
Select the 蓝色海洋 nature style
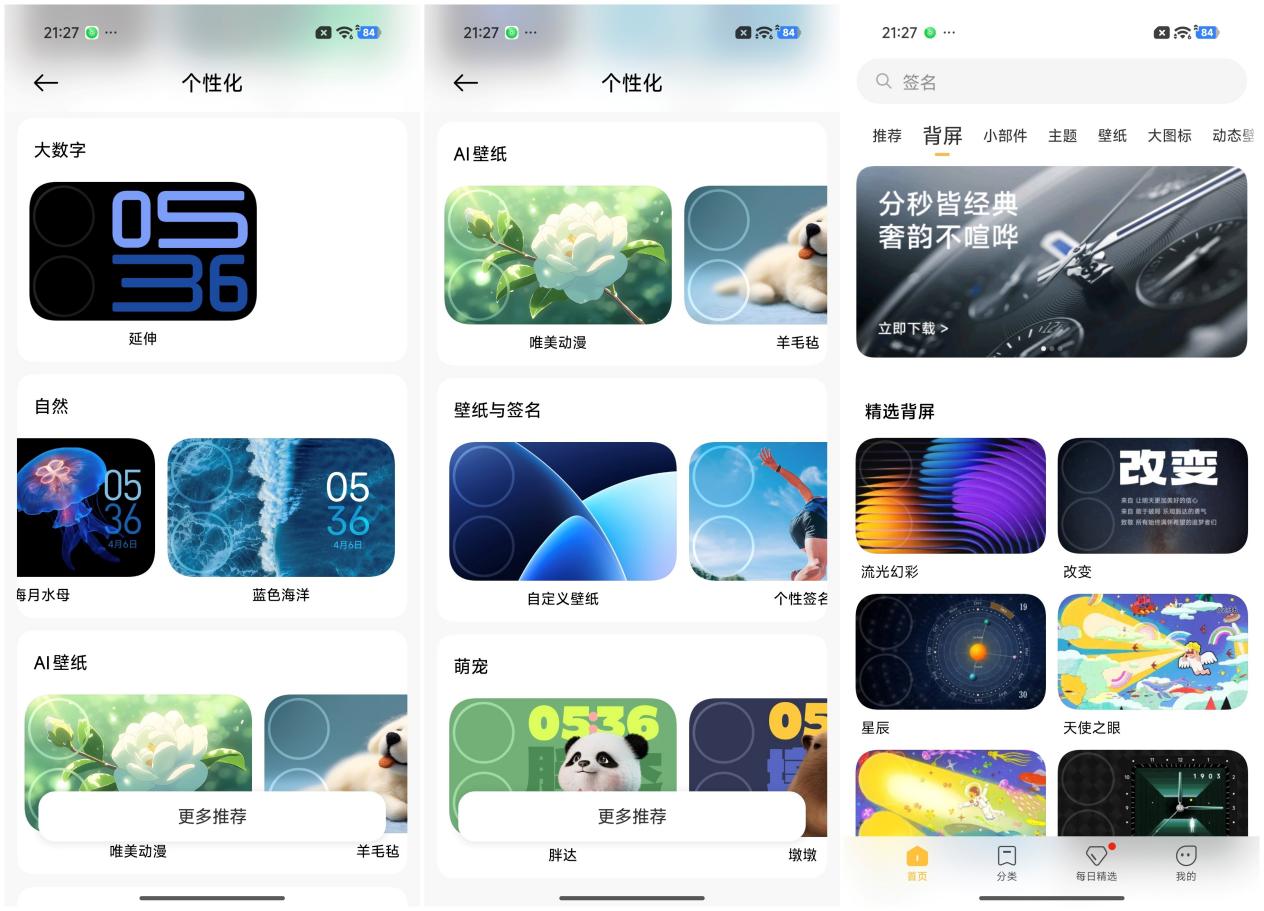point(281,508)
